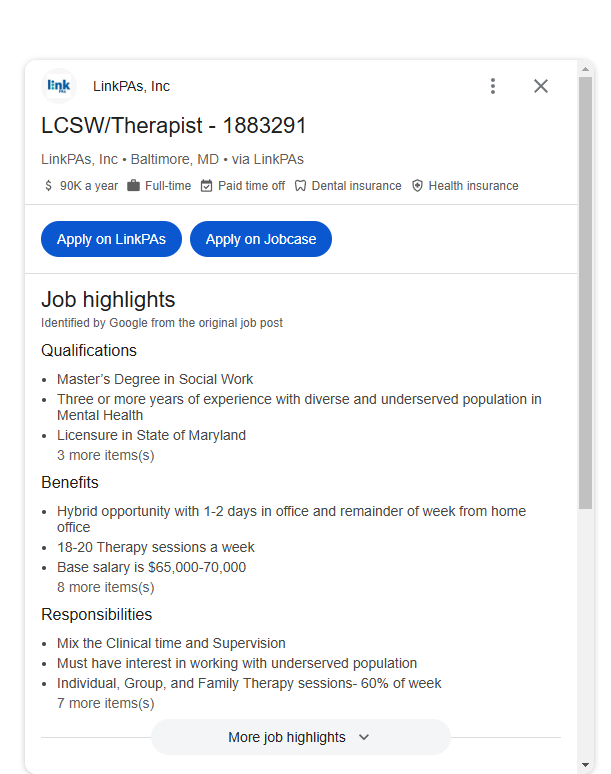Expand 7 more items under Responsibilities
The height and width of the screenshot is (774, 611).
tap(106, 703)
